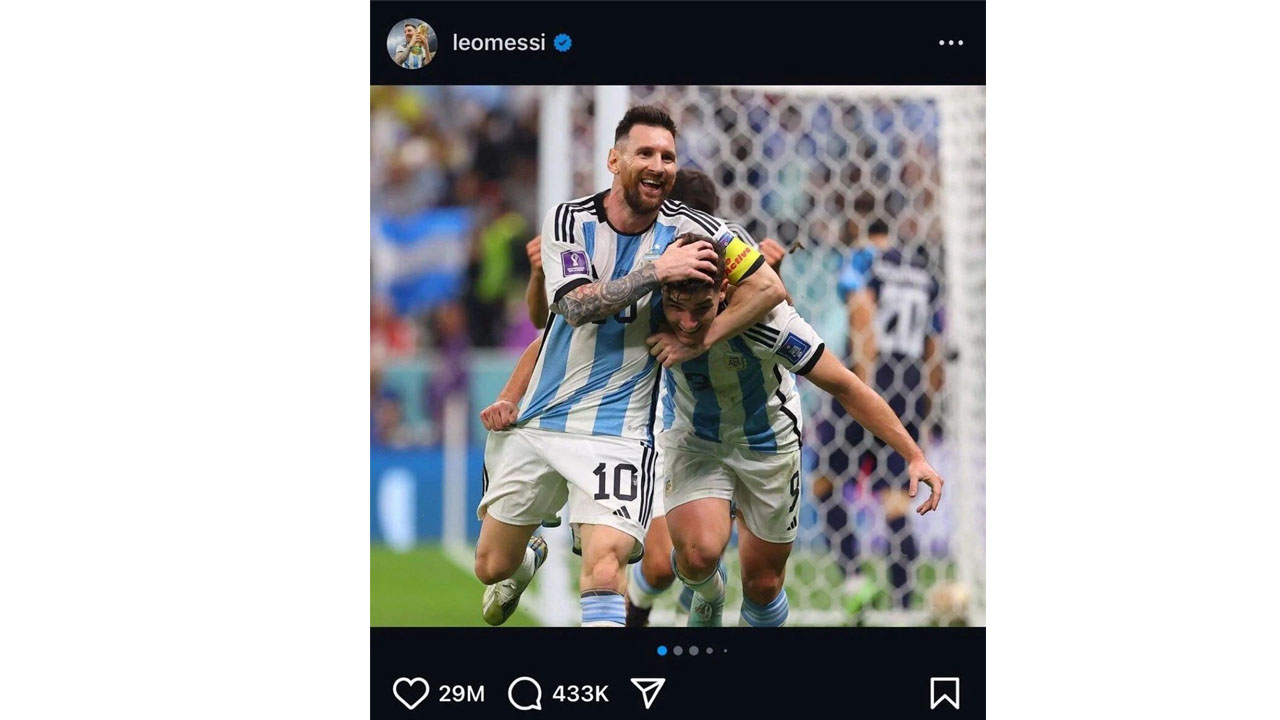Tap the carousel page indicator dots
The height and width of the screenshot is (720, 1280).
692,650
